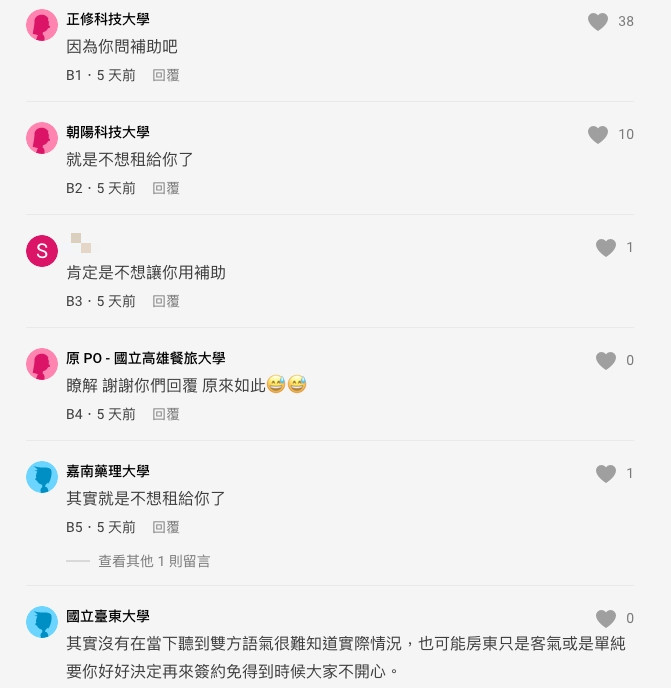The height and width of the screenshot is (688, 671).
Task: Expand 查看其他 1 則留言 under B5
Action: [154, 561]
